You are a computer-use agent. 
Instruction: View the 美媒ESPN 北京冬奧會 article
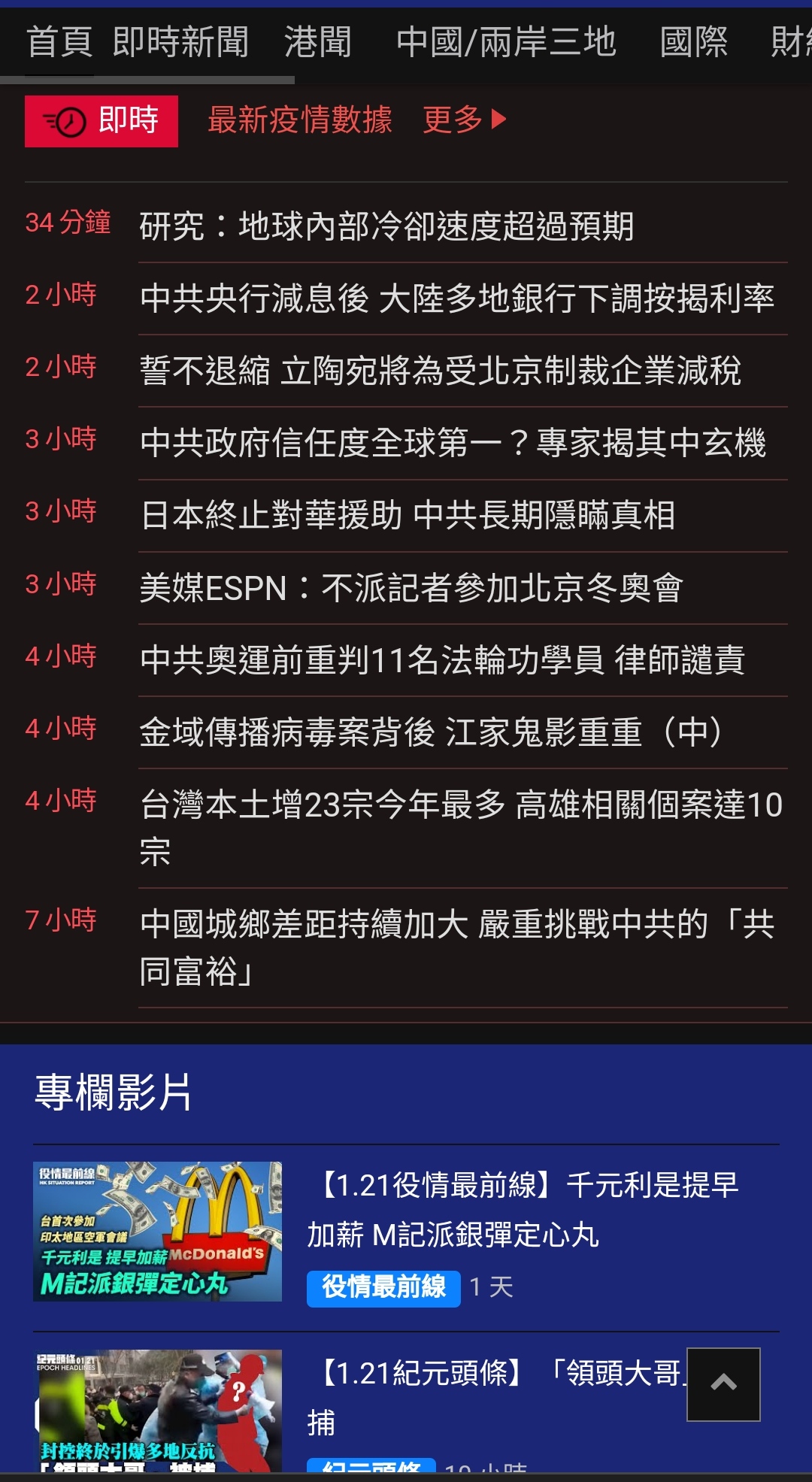411,588
